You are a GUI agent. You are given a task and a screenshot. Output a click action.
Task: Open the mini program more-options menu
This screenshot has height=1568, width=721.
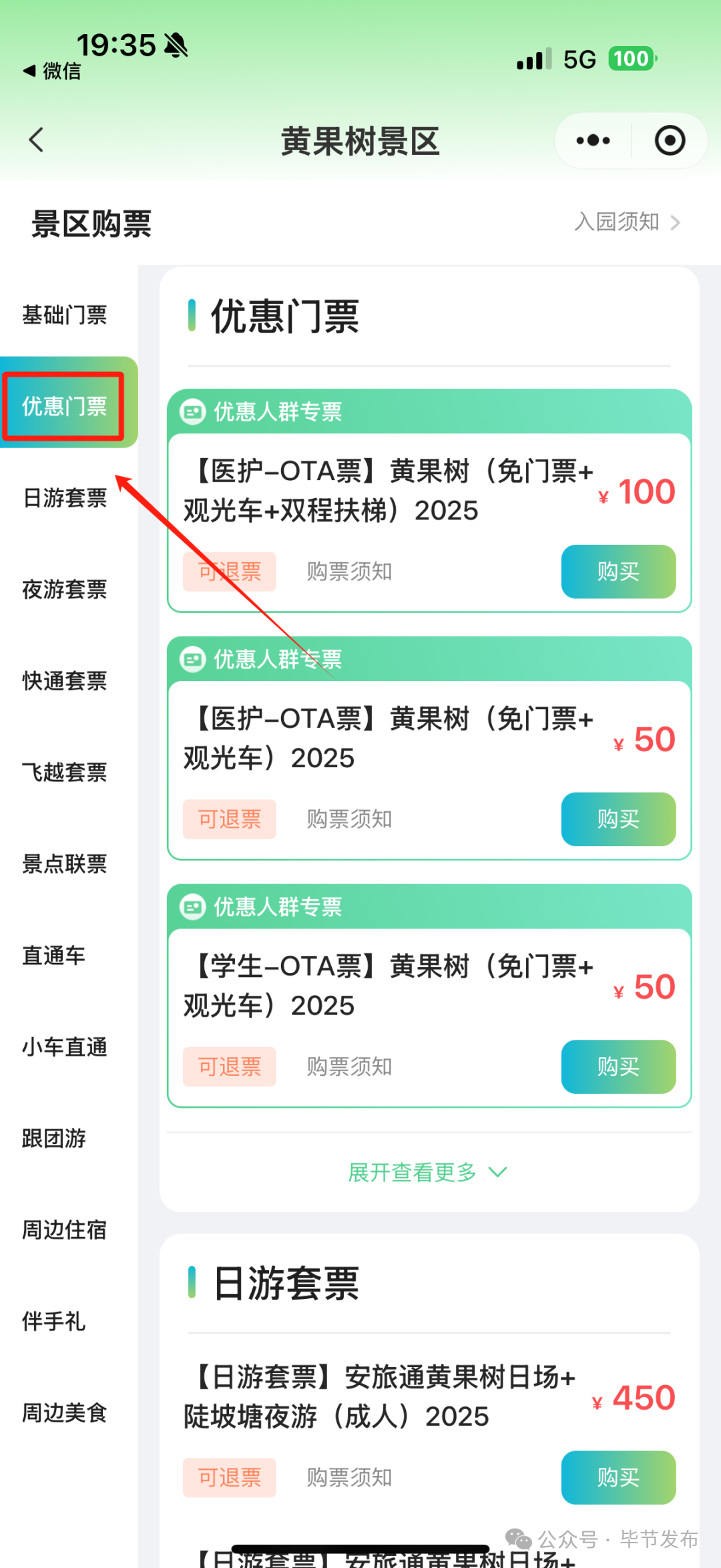tap(593, 140)
